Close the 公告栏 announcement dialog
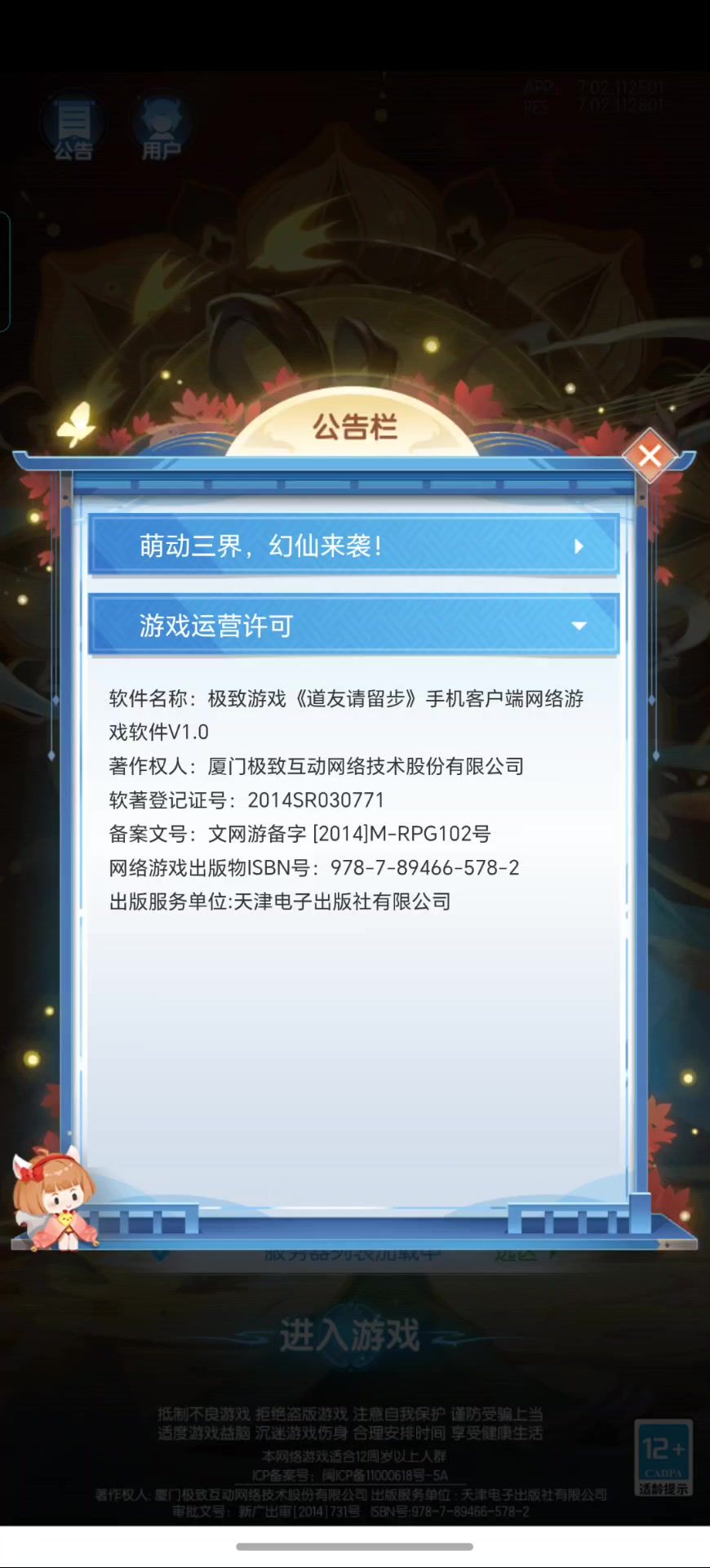 click(650, 456)
